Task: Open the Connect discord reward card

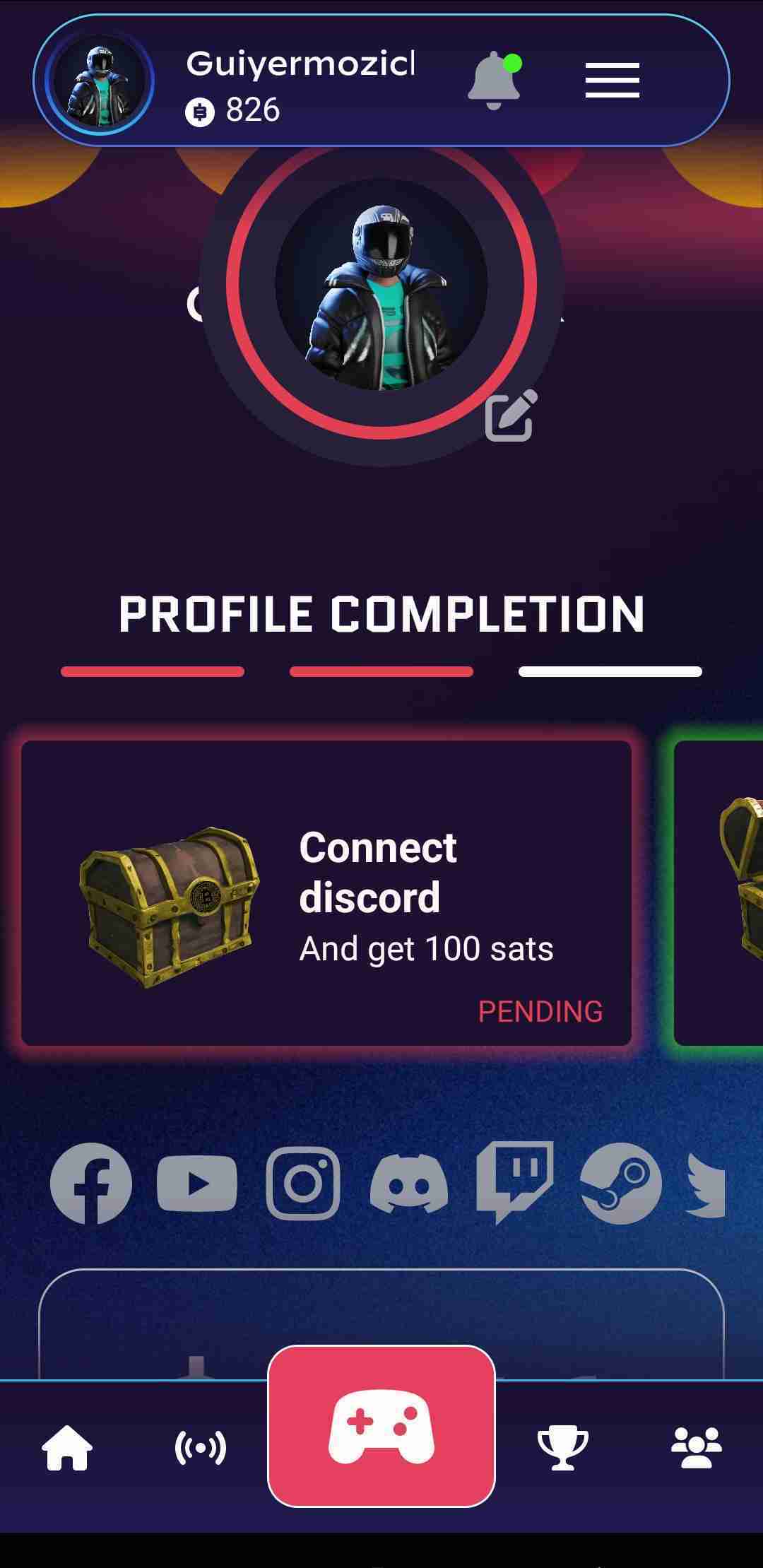Action: click(326, 892)
